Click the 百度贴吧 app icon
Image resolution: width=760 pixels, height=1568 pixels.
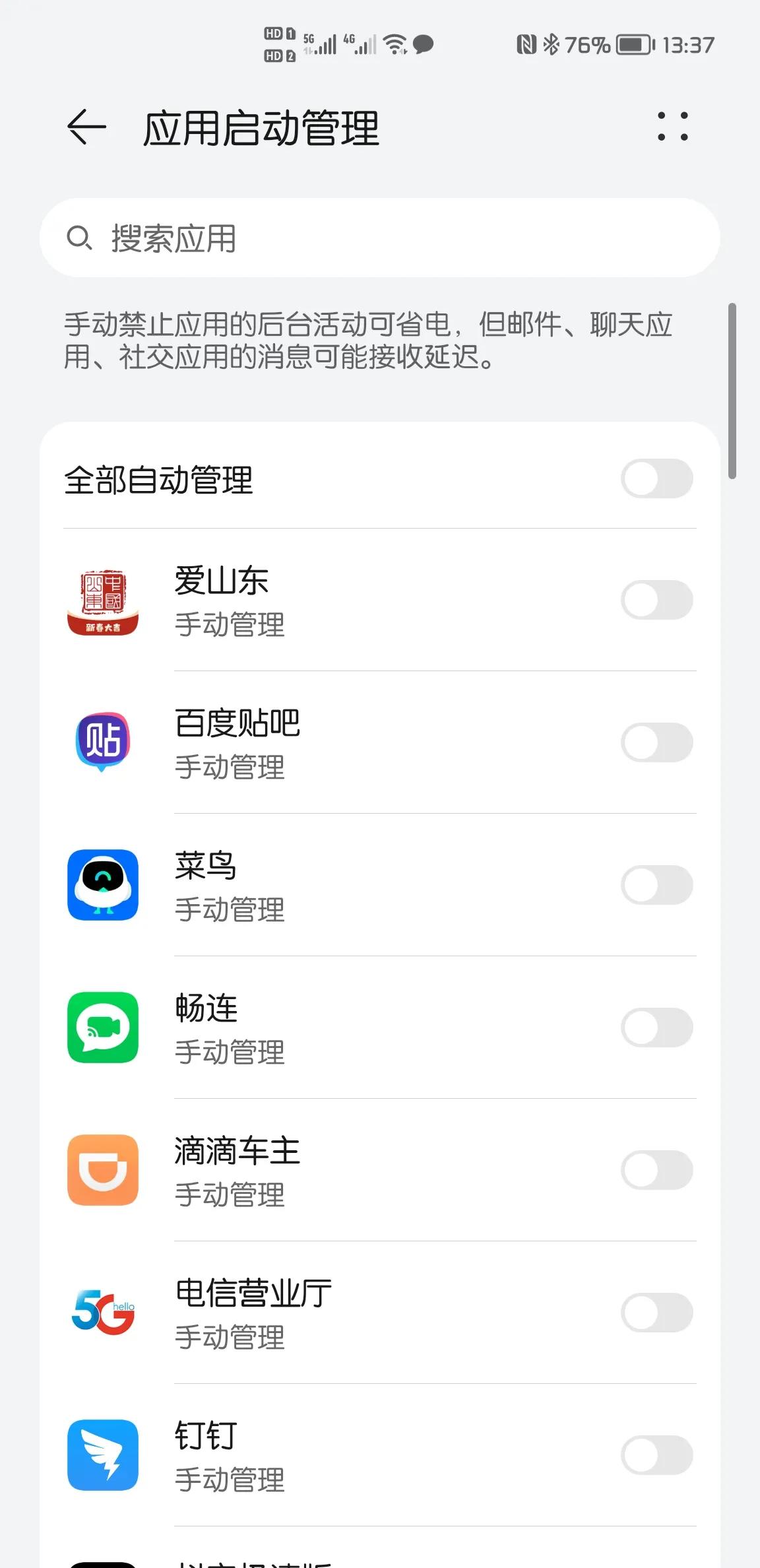click(102, 742)
